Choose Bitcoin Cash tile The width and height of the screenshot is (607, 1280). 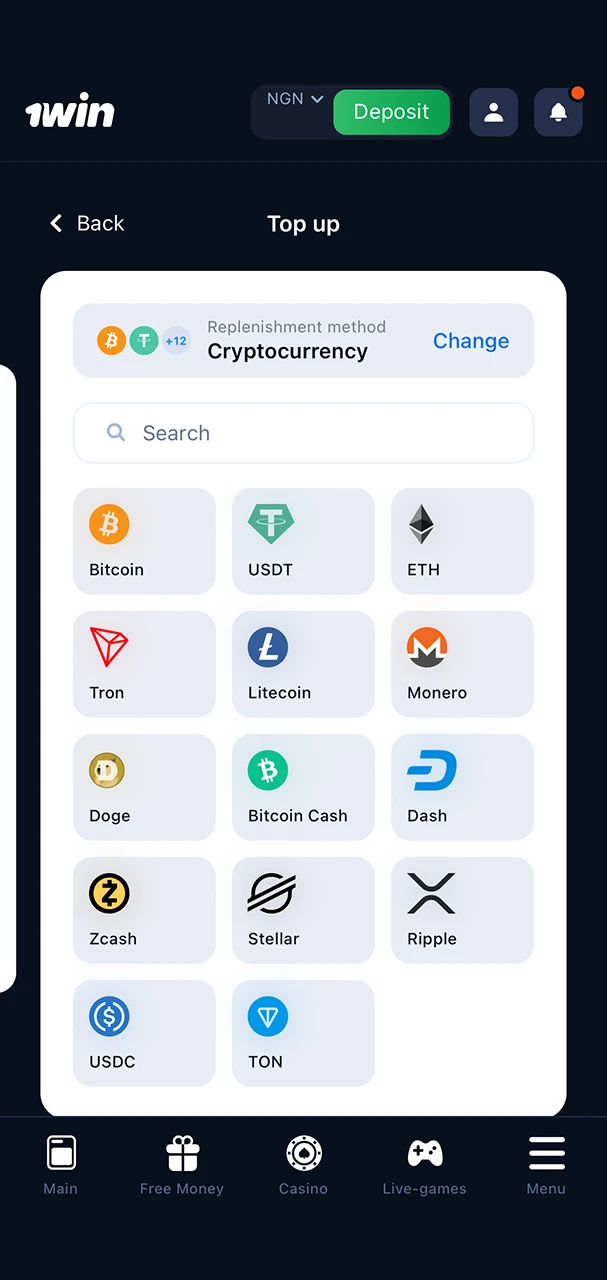tap(303, 787)
